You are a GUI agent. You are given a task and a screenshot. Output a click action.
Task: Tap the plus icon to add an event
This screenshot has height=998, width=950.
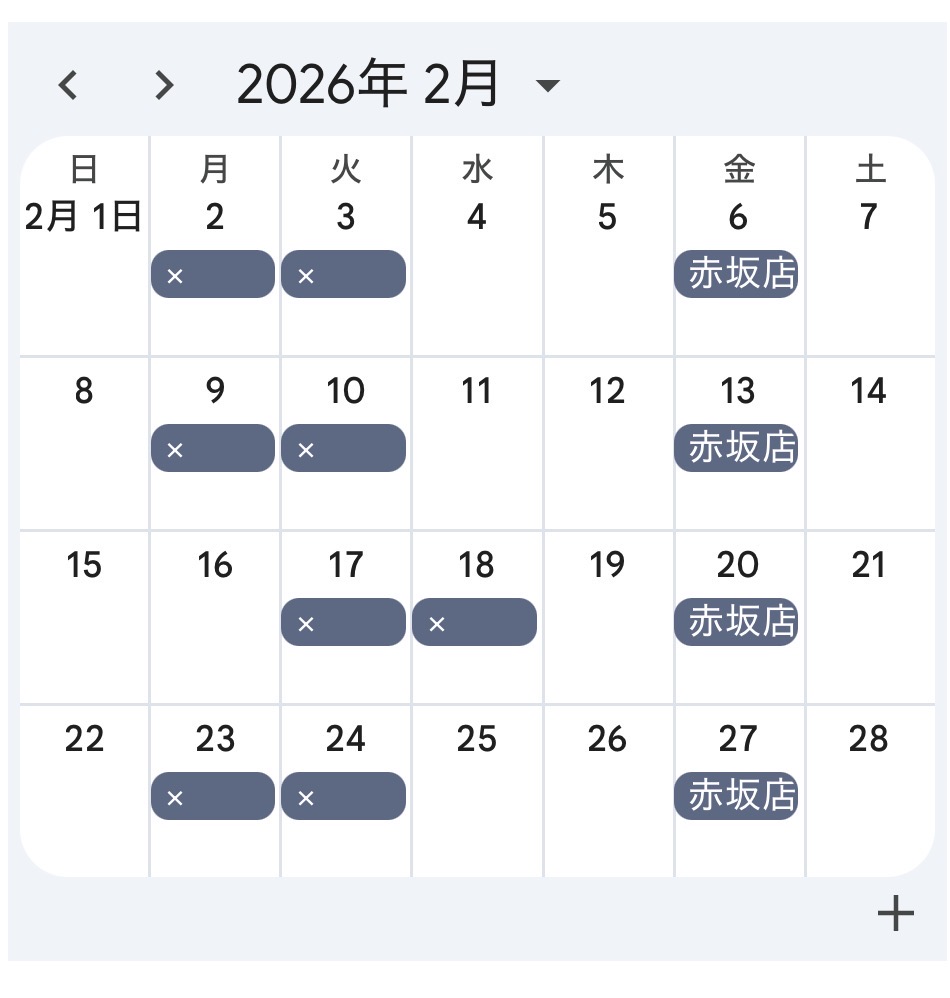(x=895, y=913)
